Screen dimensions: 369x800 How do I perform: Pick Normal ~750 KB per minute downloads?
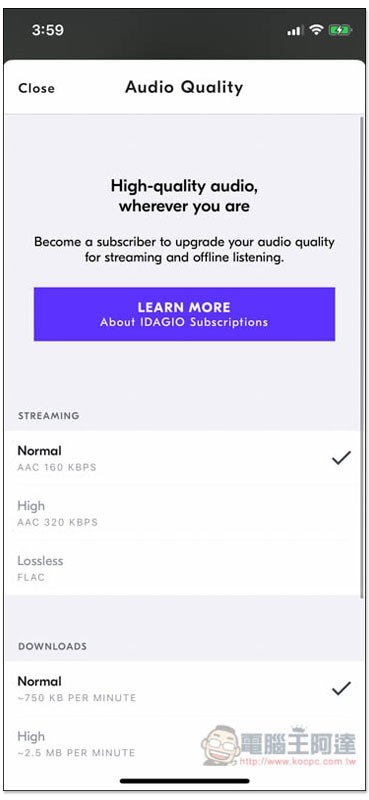[x=184, y=688]
